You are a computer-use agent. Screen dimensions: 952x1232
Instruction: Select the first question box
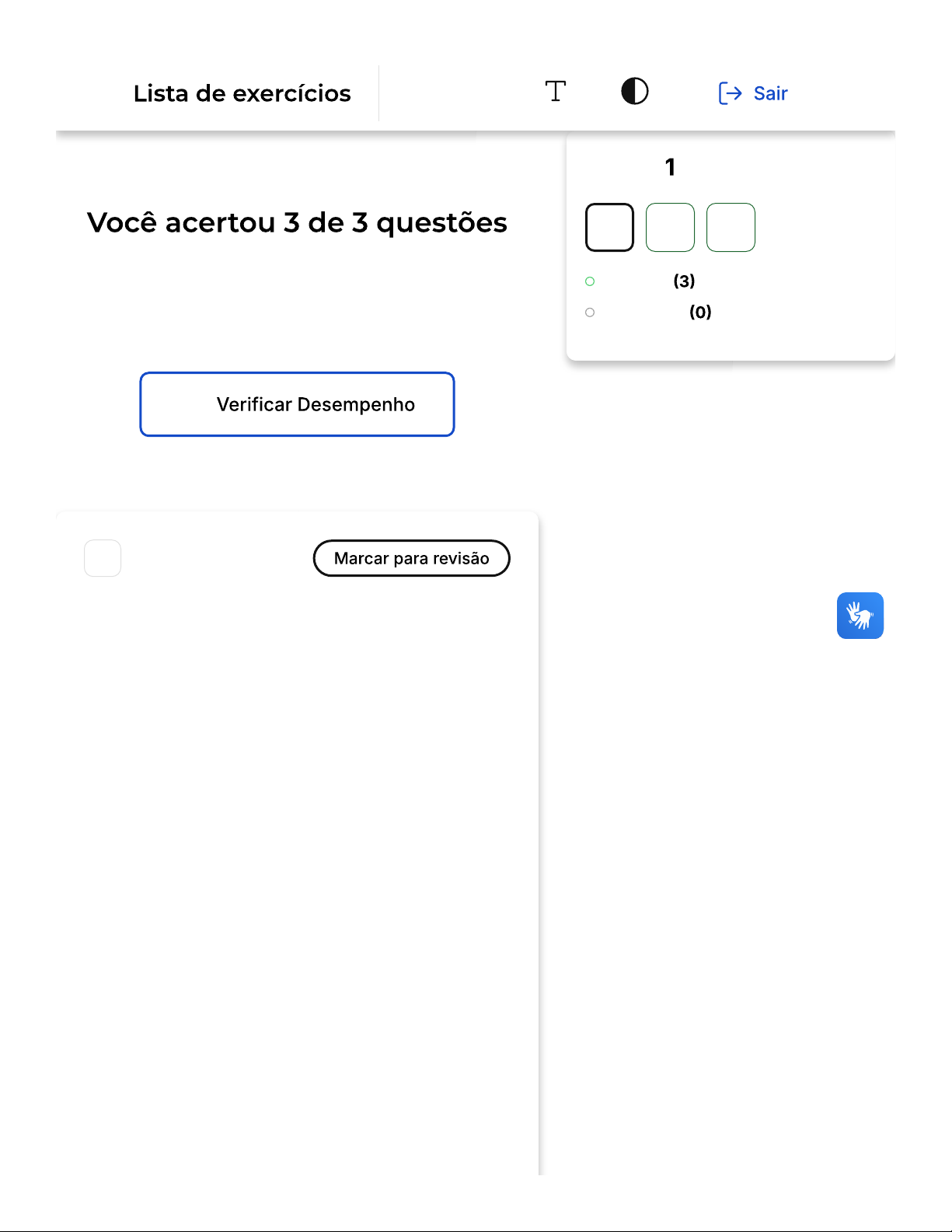click(x=609, y=228)
